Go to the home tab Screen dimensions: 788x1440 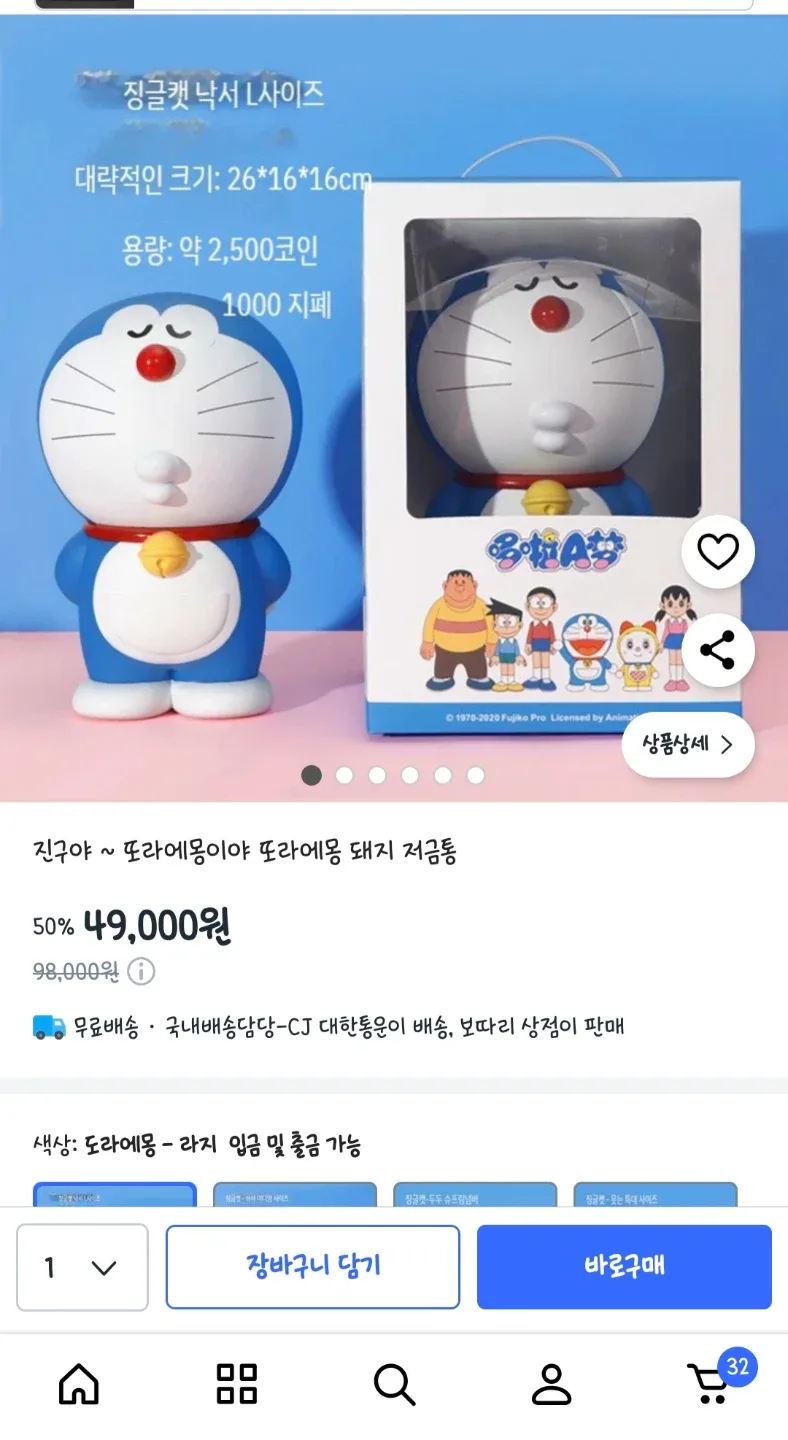(79, 1385)
